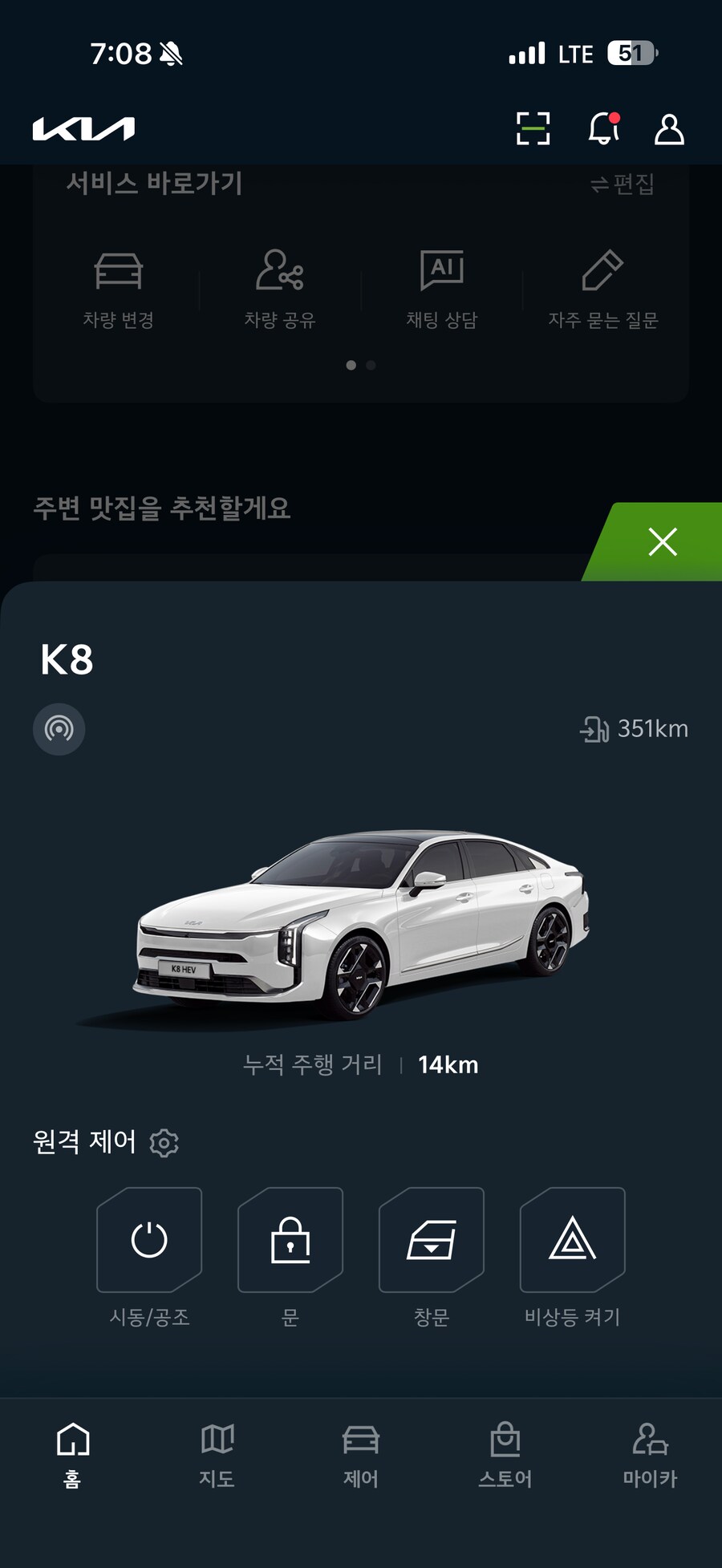Open the 스토어 store tab
This screenshot has width=722, height=1568.
505,1460
